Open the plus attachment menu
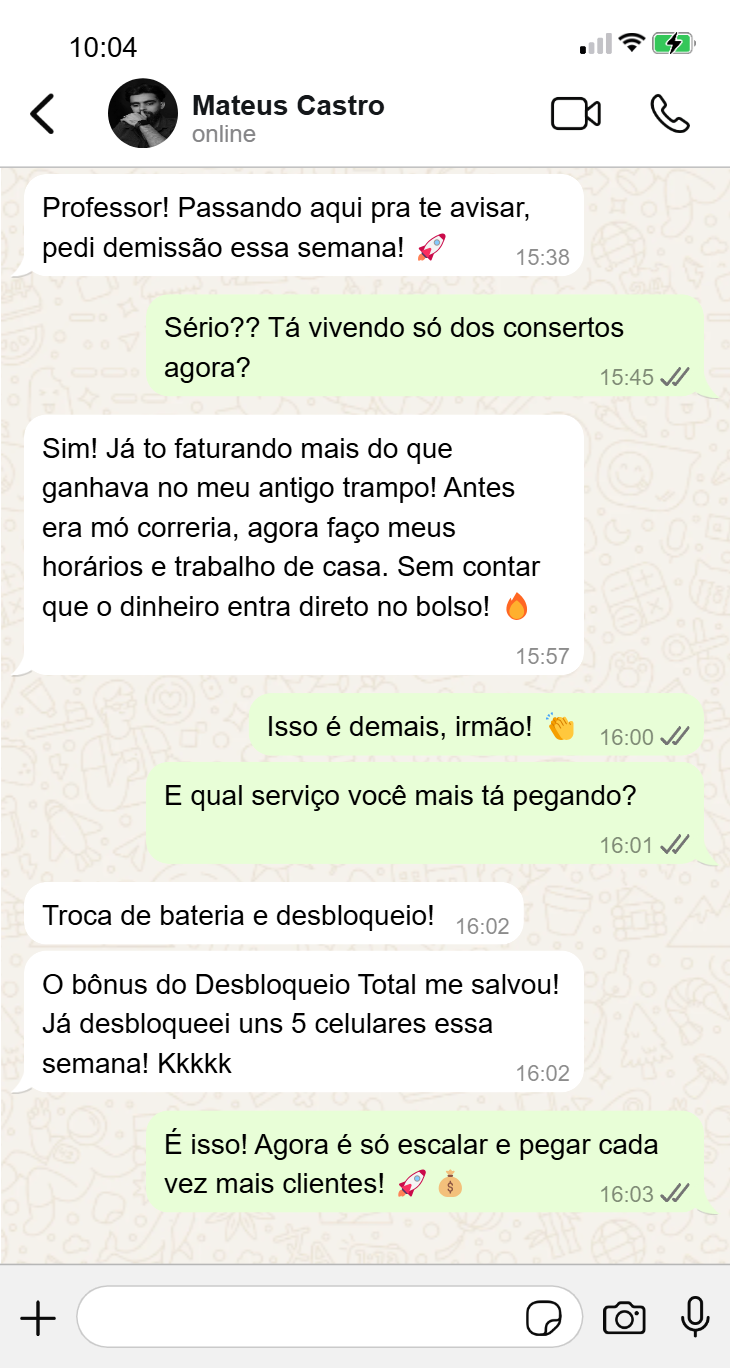The height and width of the screenshot is (1368, 730). coord(38,1318)
